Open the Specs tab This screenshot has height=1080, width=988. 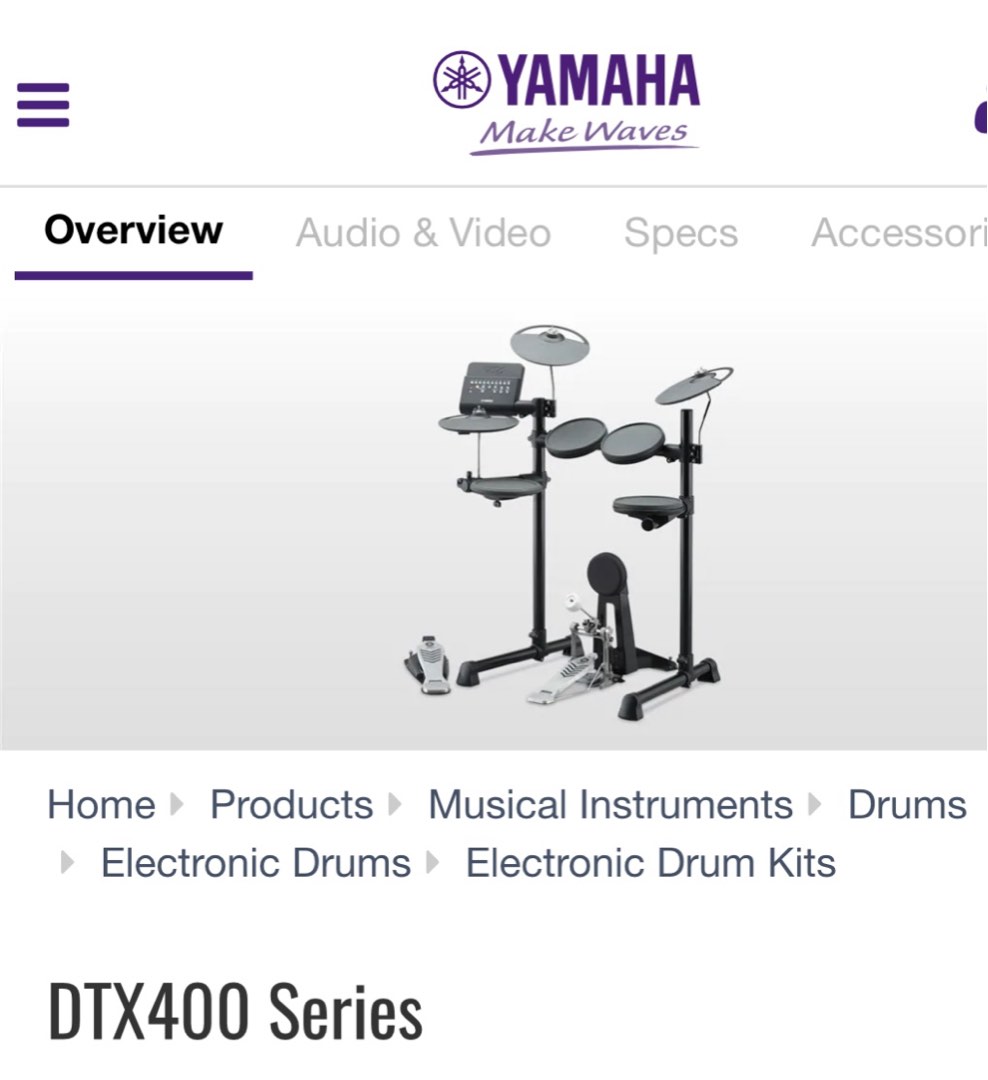tap(681, 232)
